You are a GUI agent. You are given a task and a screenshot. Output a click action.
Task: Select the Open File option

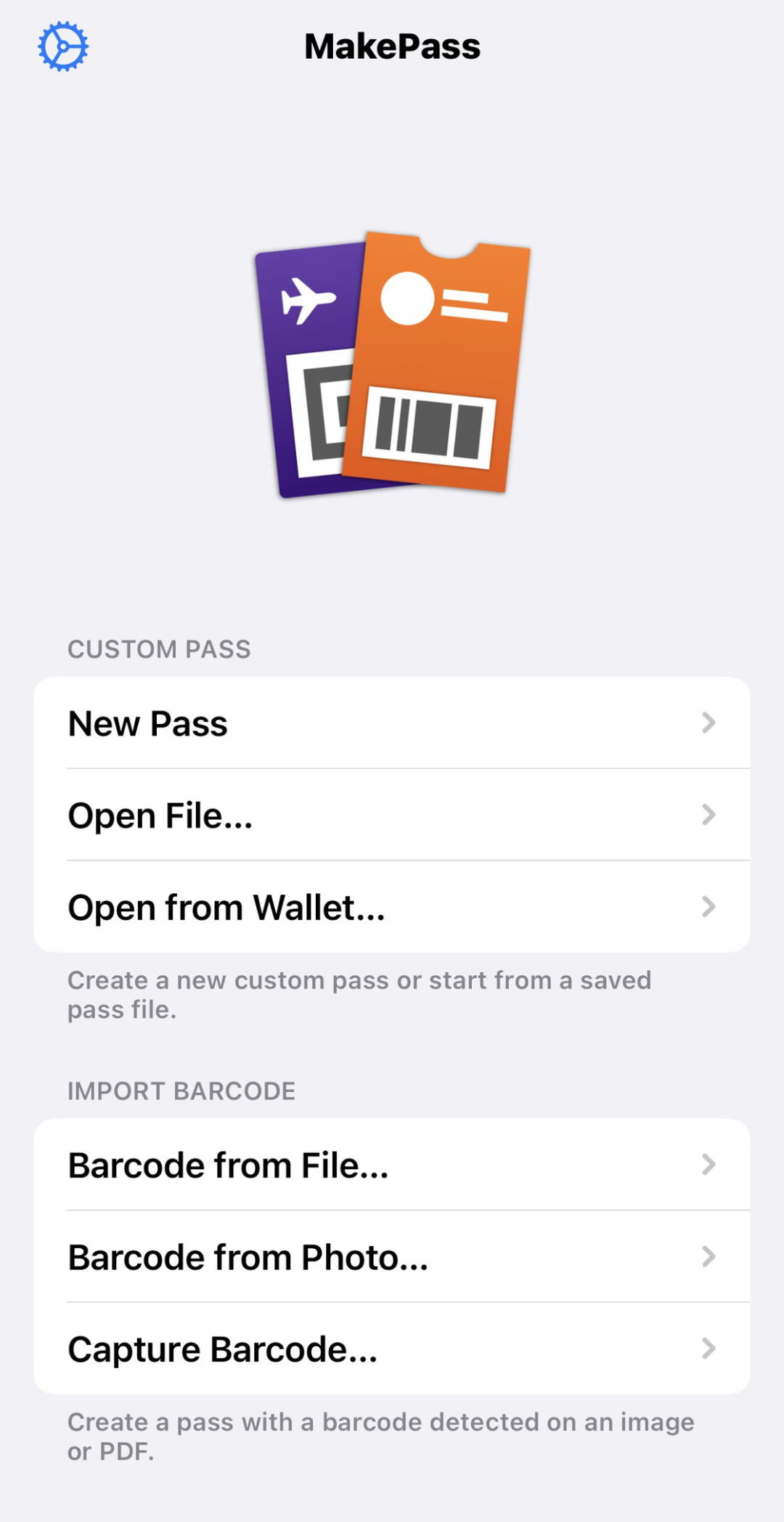pyautogui.click(x=391, y=815)
